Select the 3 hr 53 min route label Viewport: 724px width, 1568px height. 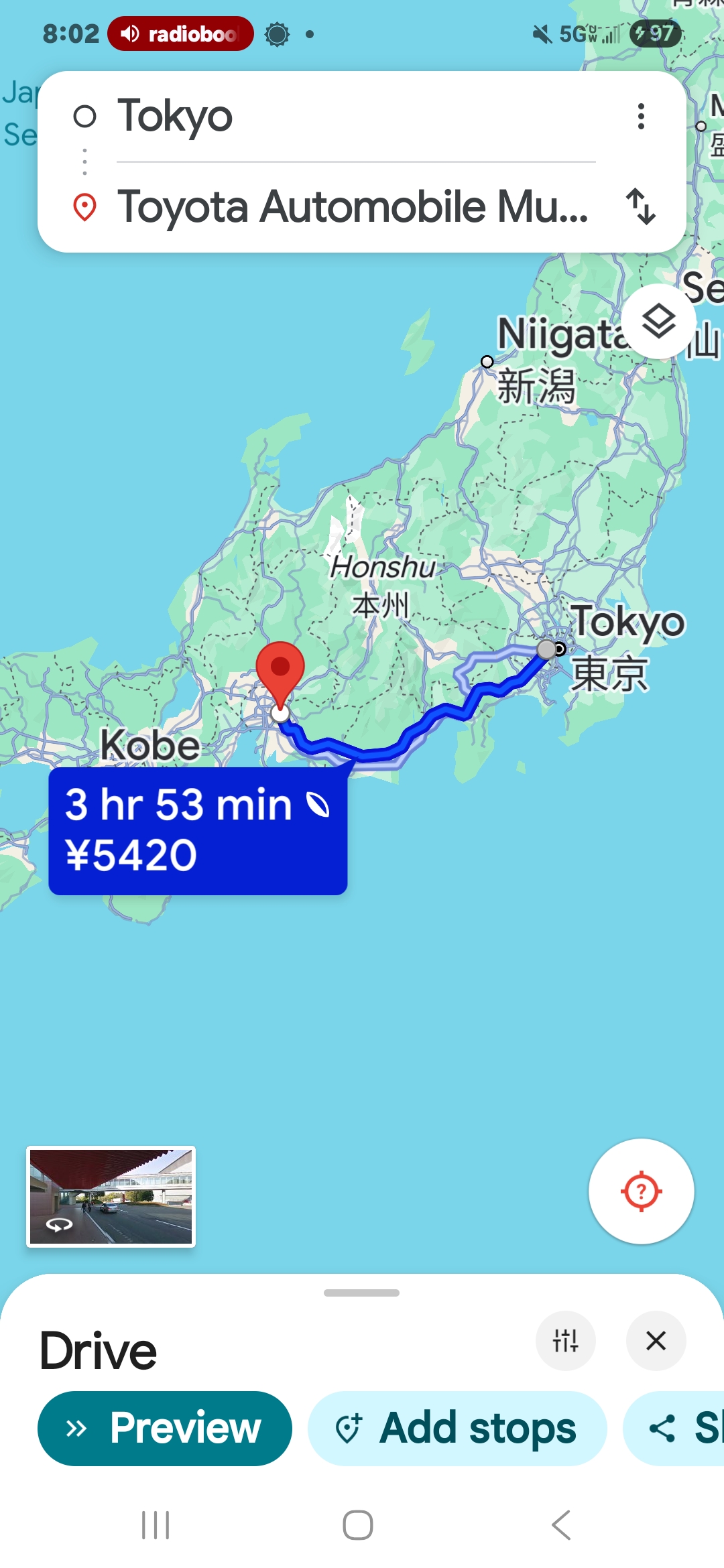[198, 830]
